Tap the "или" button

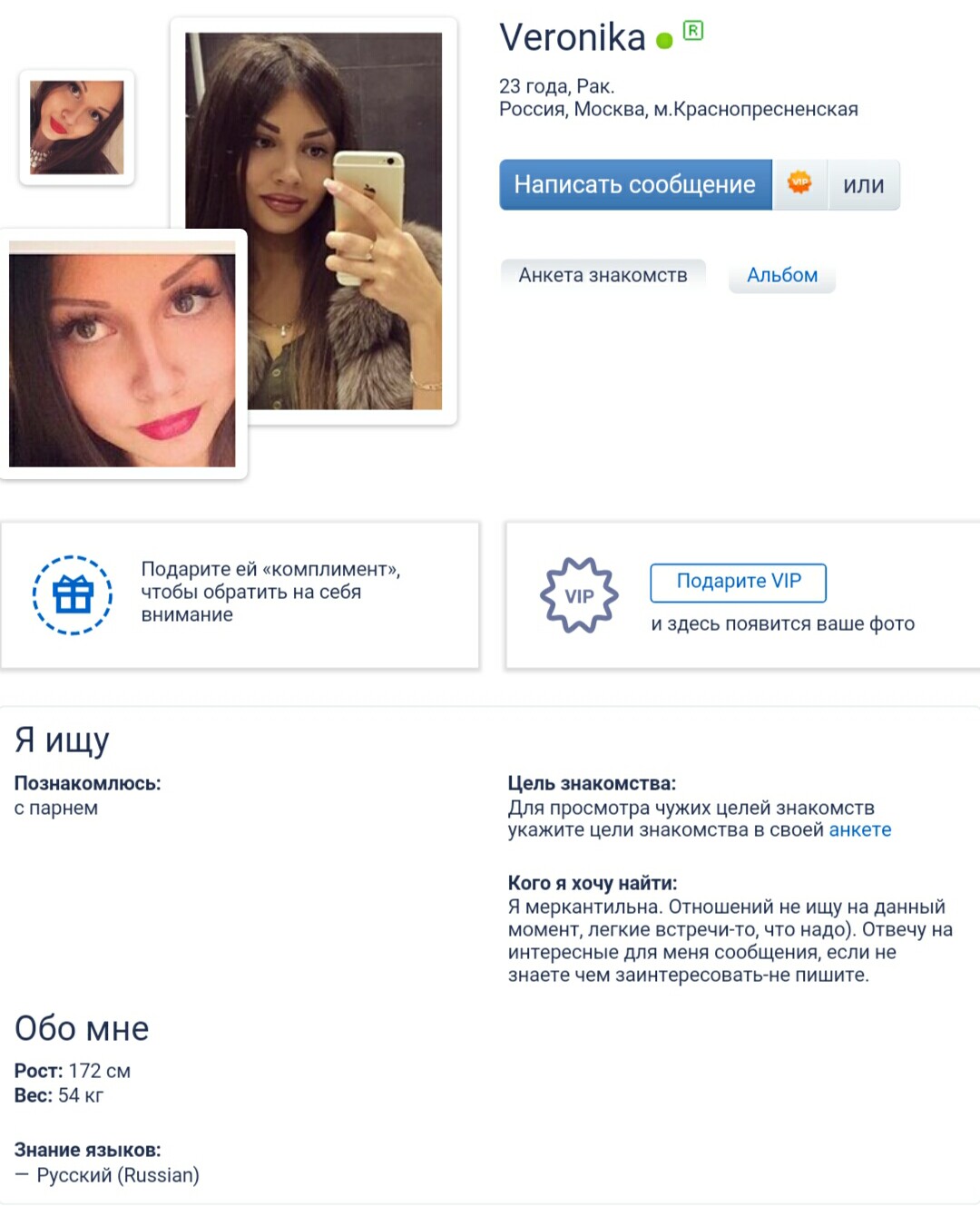tap(863, 185)
